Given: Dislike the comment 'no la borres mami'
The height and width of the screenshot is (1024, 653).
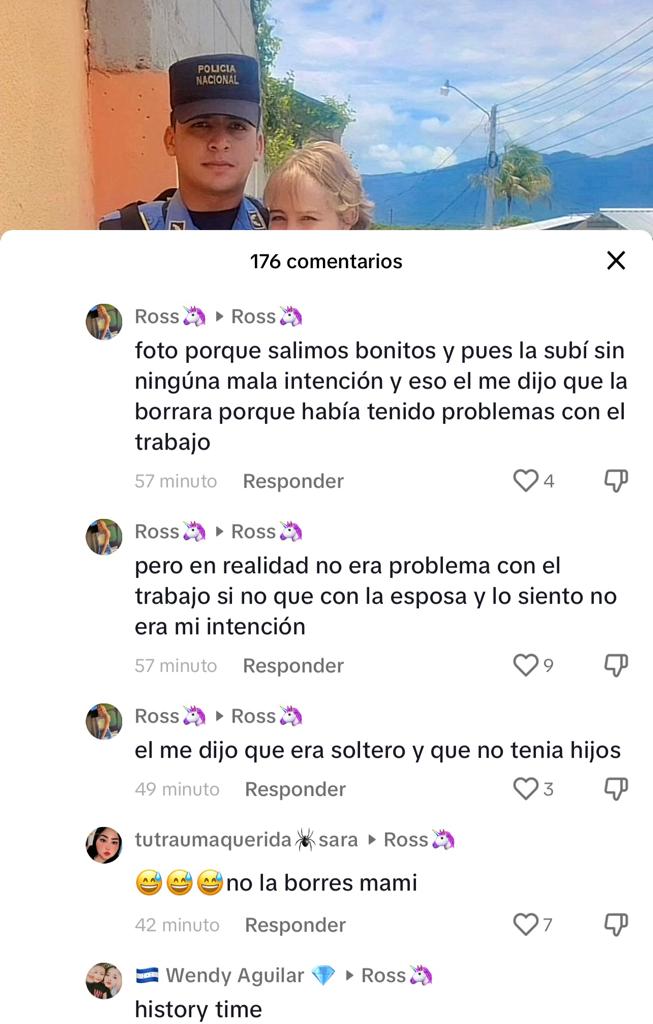Looking at the screenshot, I should (x=616, y=925).
